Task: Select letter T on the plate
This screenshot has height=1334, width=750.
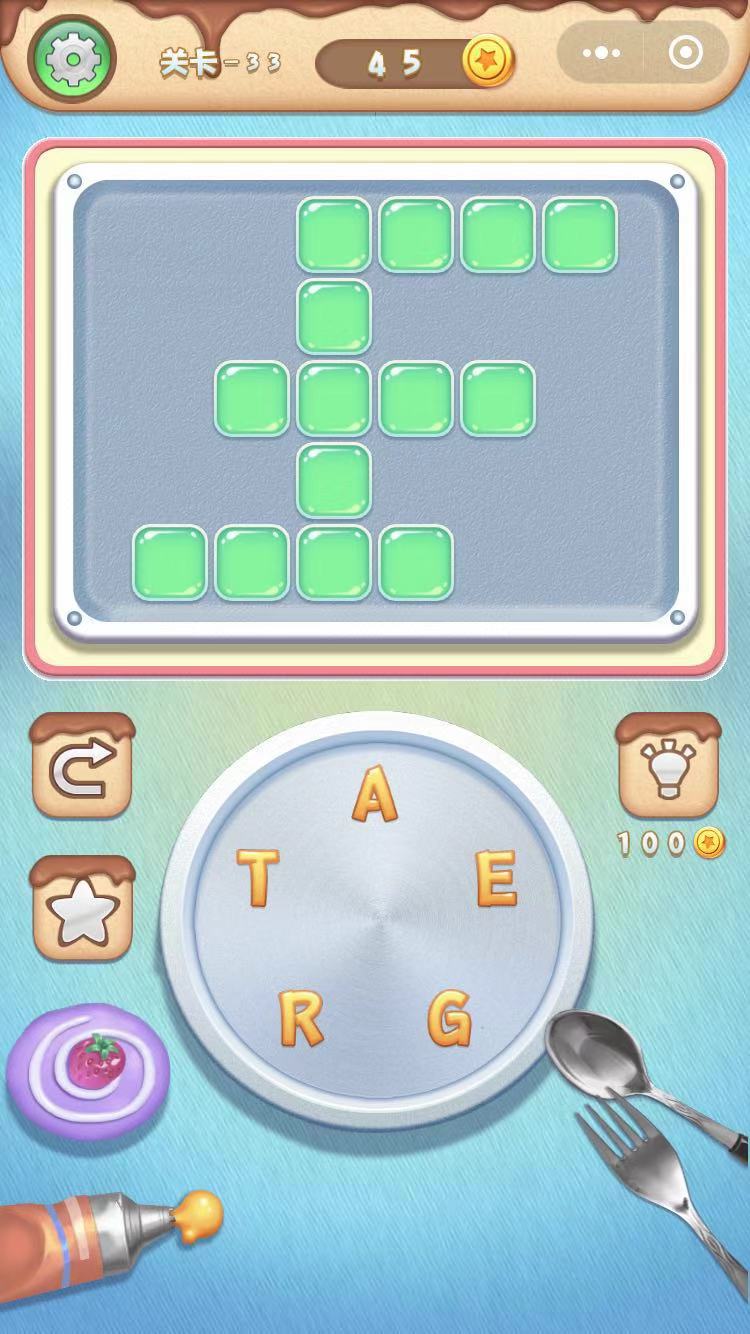Action: tap(257, 877)
